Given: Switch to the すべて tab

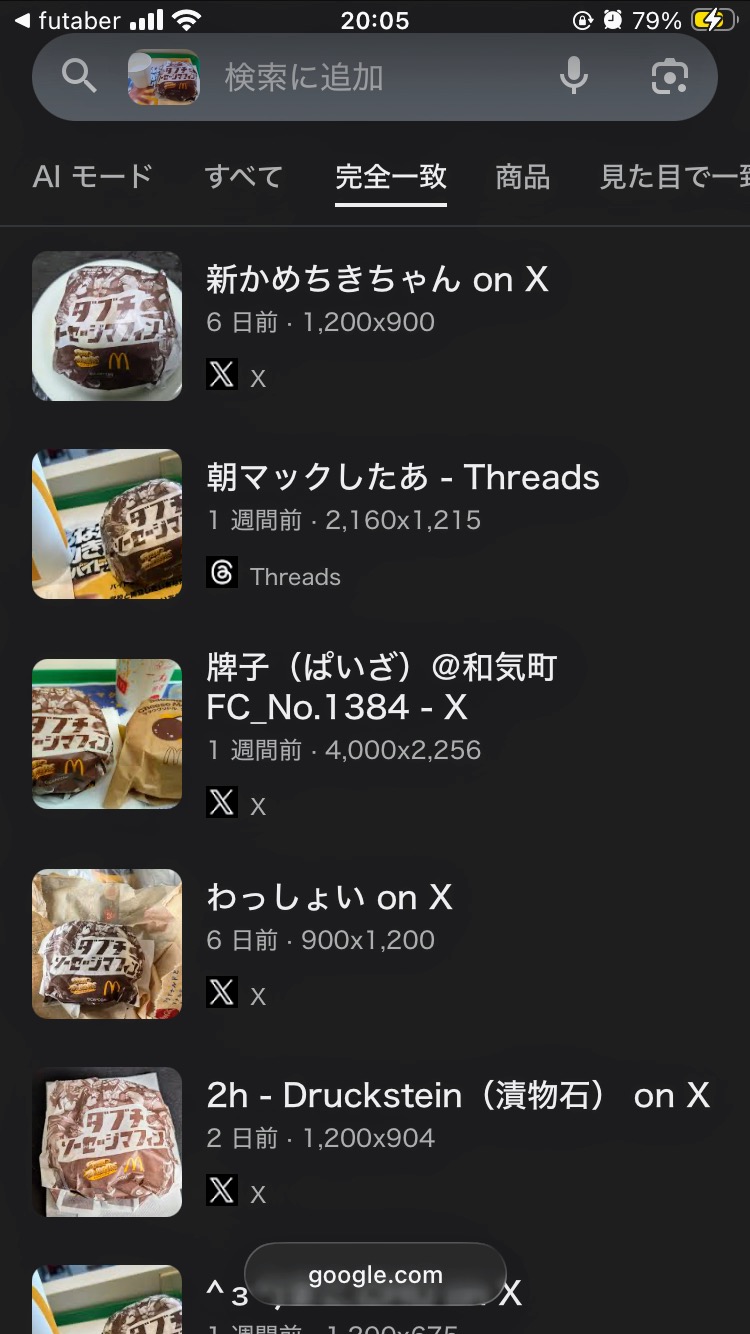Looking at the screenshot, I should click(243, 177).
